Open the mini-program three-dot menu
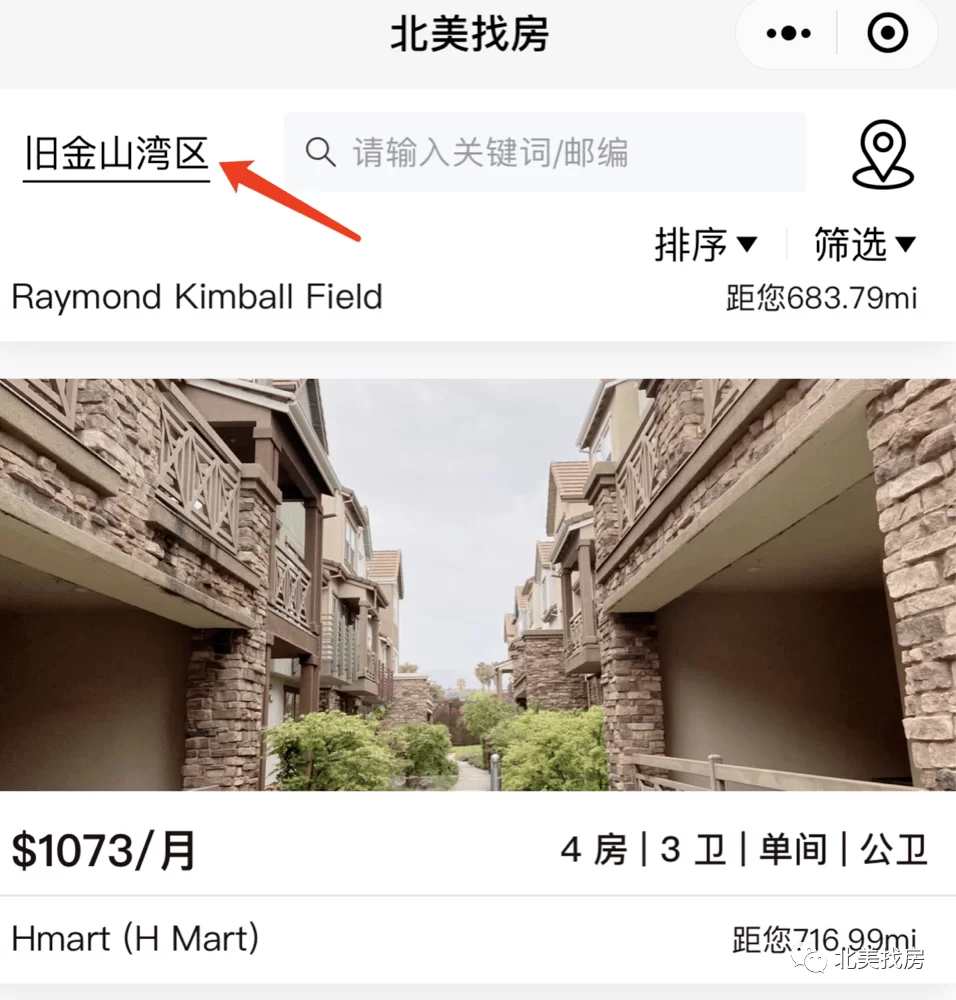 coord(788,34)
